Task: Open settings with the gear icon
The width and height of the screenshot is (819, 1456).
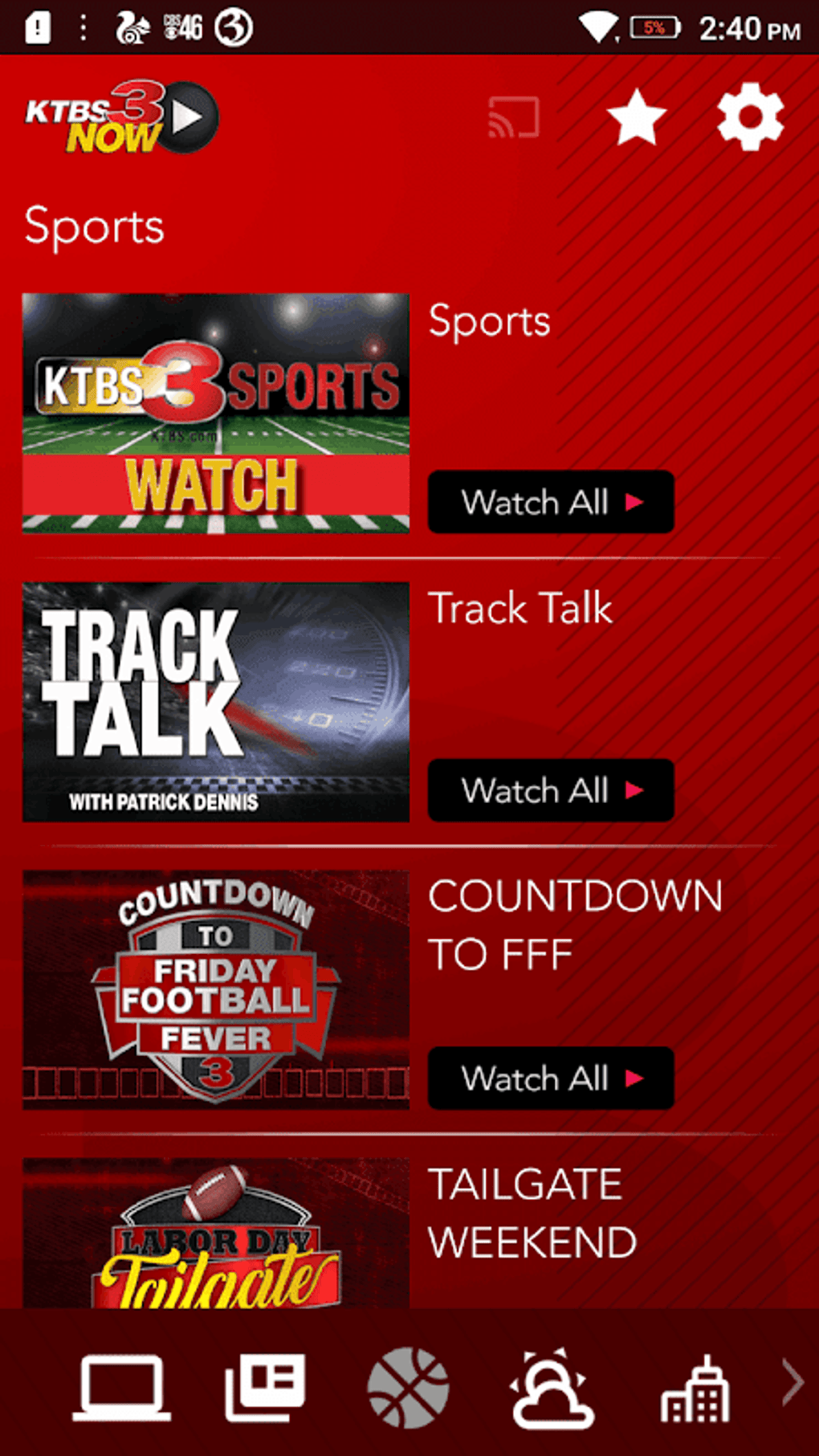Action: point(750,117)
